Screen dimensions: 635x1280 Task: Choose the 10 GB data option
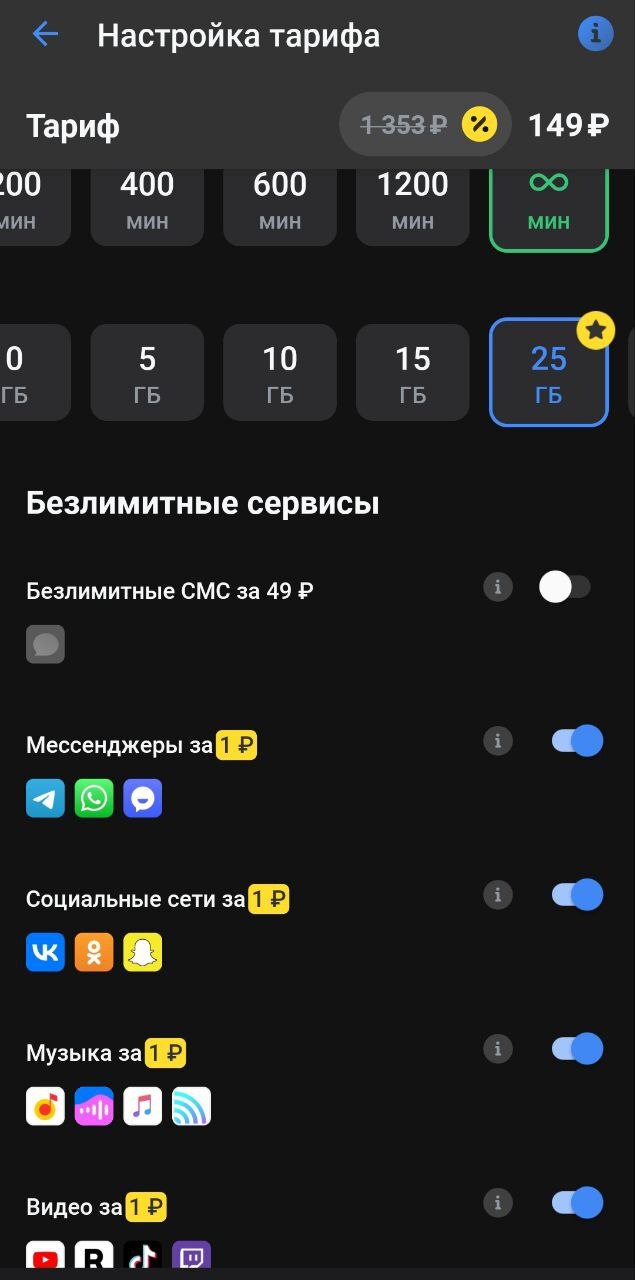coord(280,373)
